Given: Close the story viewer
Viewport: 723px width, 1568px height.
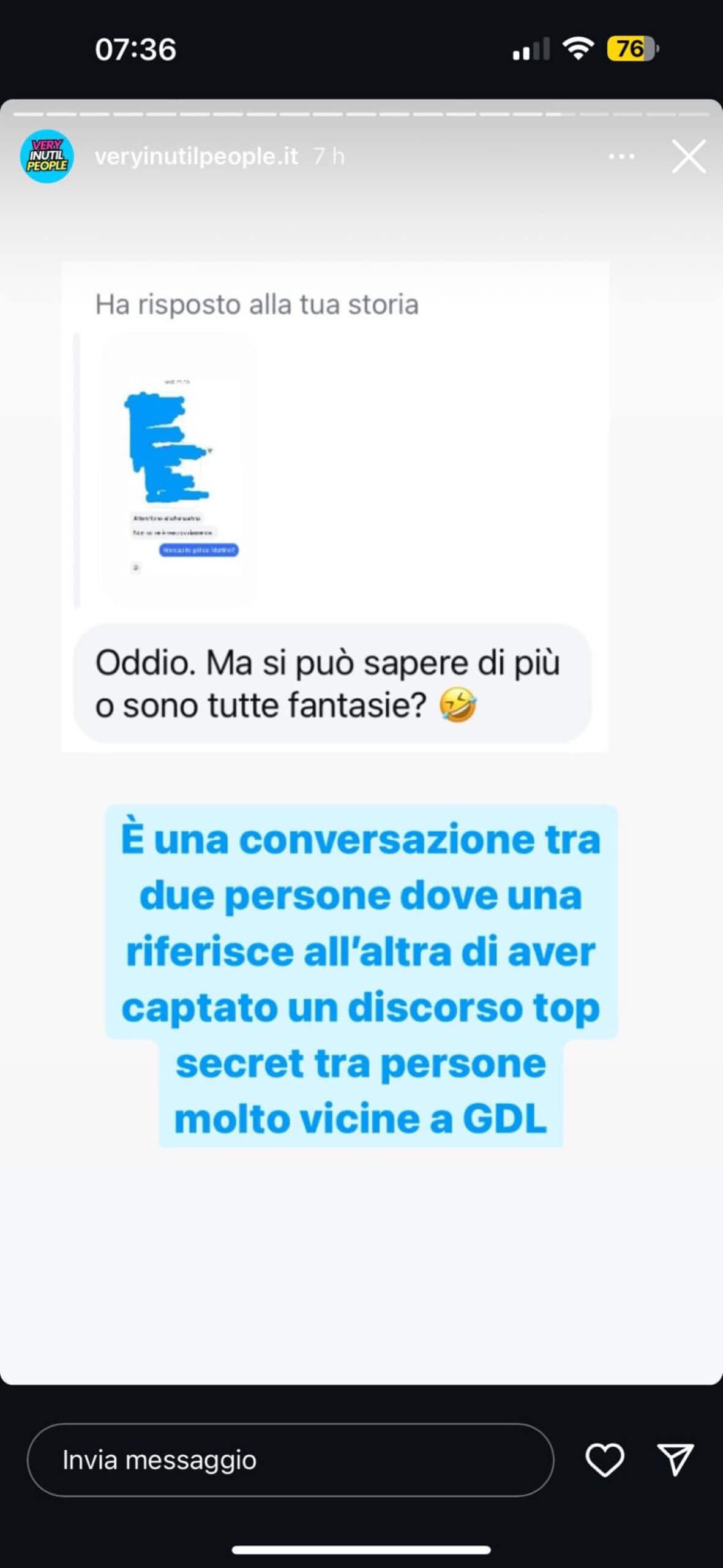Looking at the screenshot, I should (x=689, y=157).
